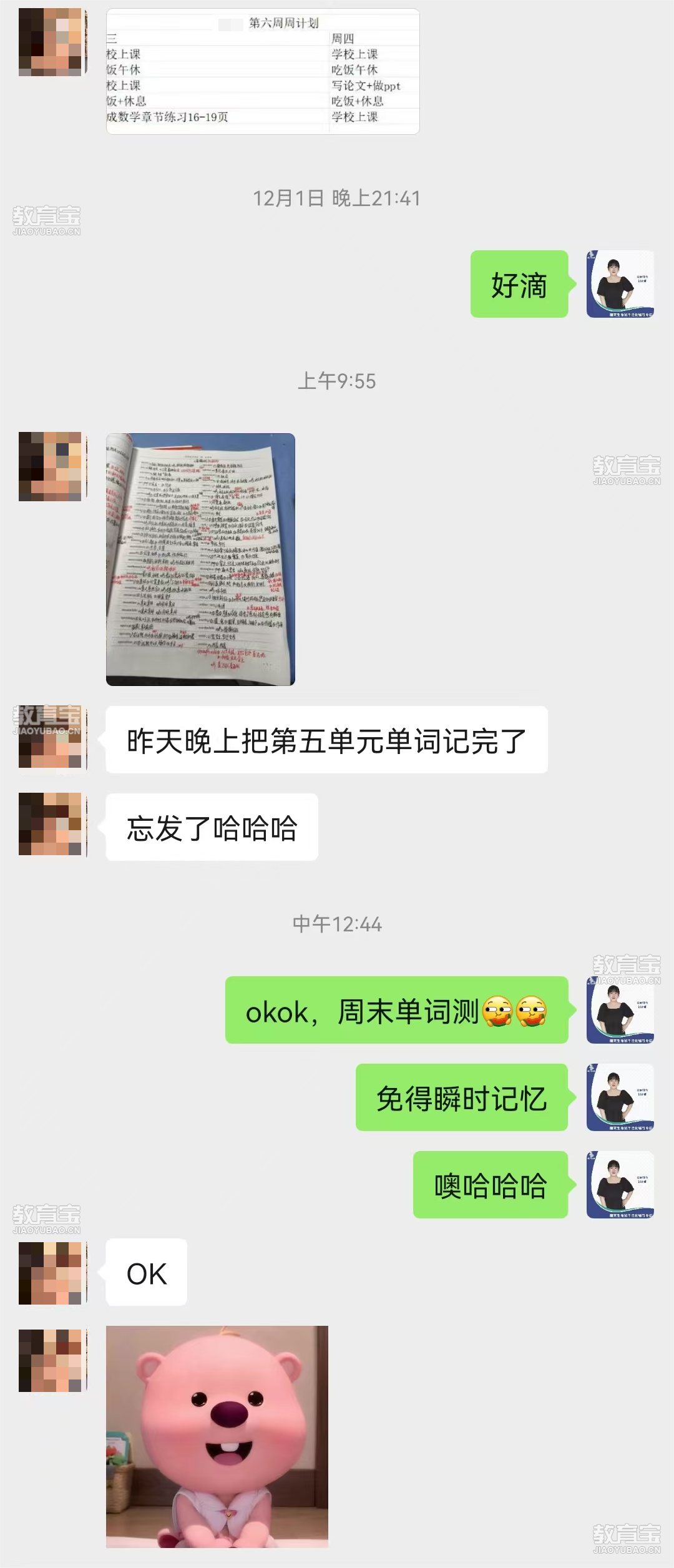Open the pink beaver sticker image
Image resolution: width=674 pixels, height=1568 pixels.
(x=217, y=1436)
